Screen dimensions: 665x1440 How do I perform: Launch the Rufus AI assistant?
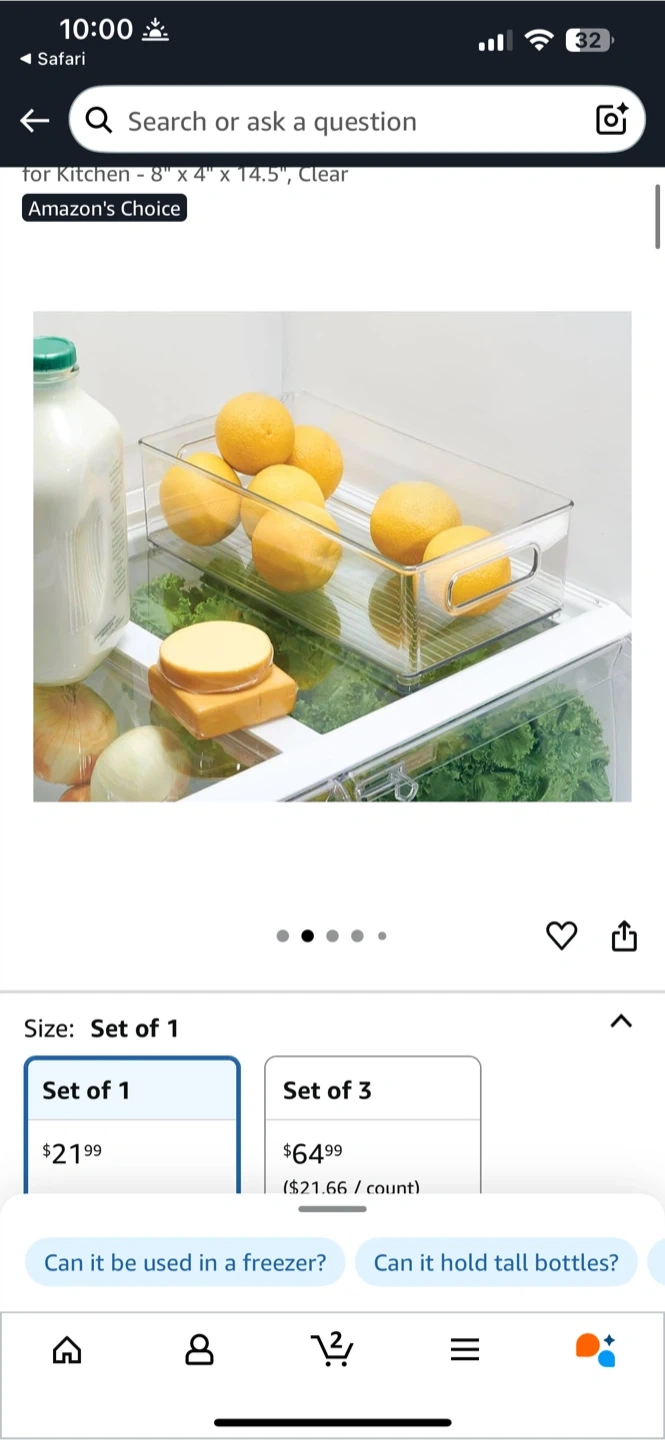tap(596, 1349)
